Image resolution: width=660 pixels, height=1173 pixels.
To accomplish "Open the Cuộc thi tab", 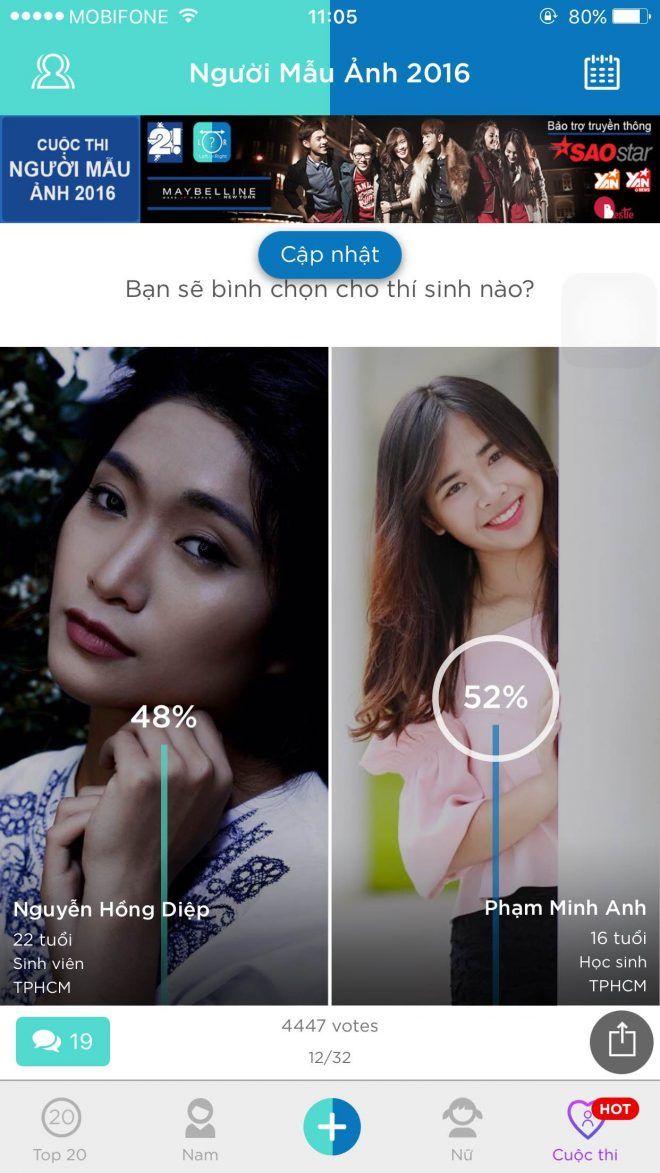I will [x=587, y=1130].
